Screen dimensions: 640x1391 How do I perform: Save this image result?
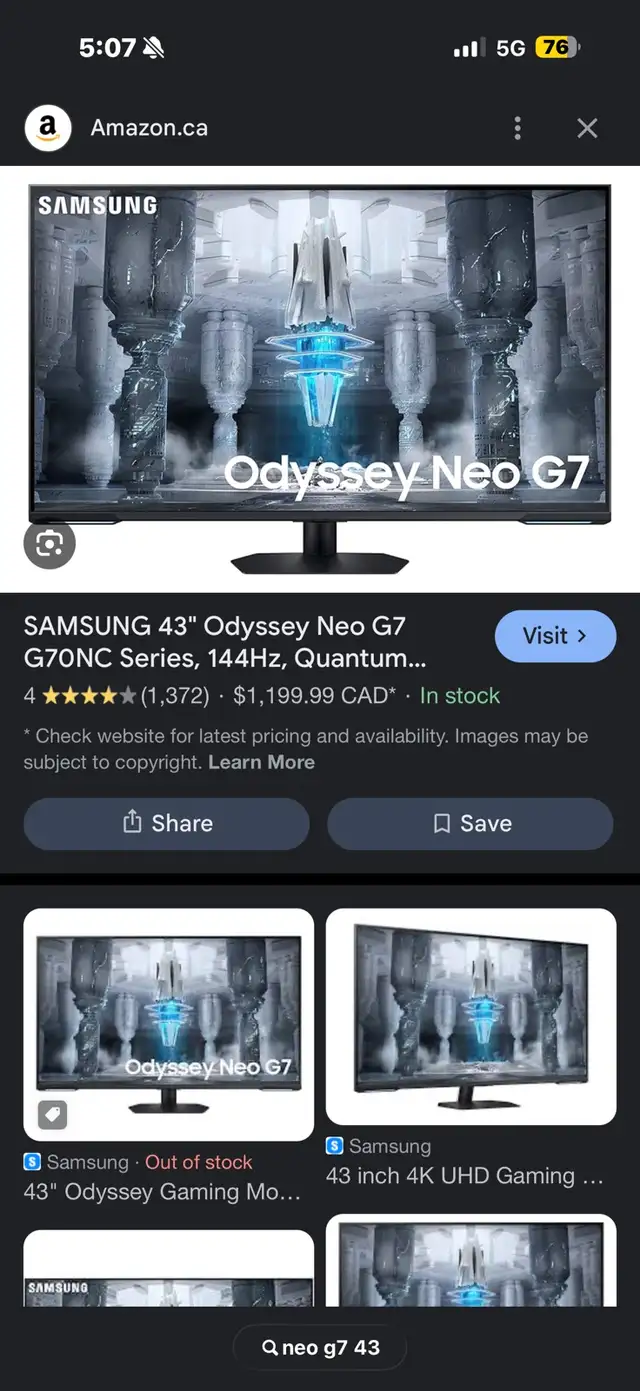tap(470, 823)
